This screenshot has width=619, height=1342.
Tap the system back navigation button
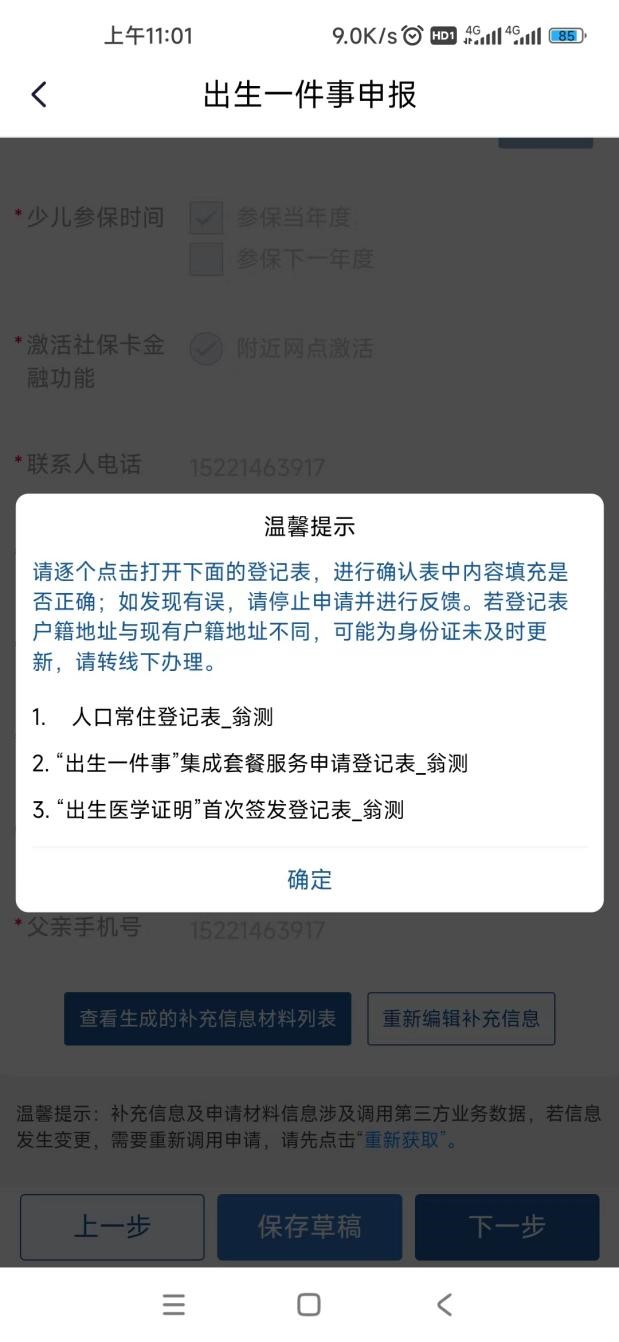[445, 1304]
